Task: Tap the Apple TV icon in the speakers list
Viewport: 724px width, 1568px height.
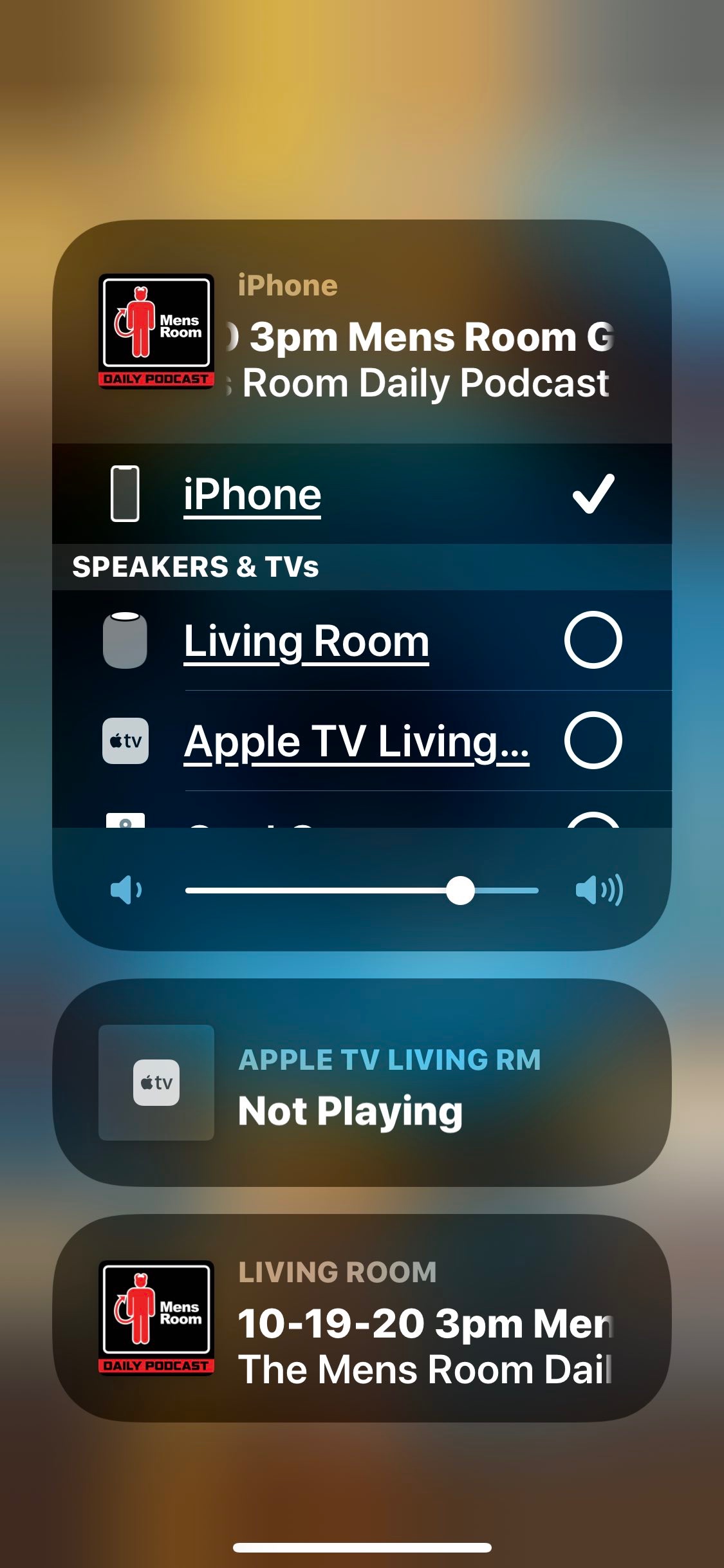Action: point(126,742)
